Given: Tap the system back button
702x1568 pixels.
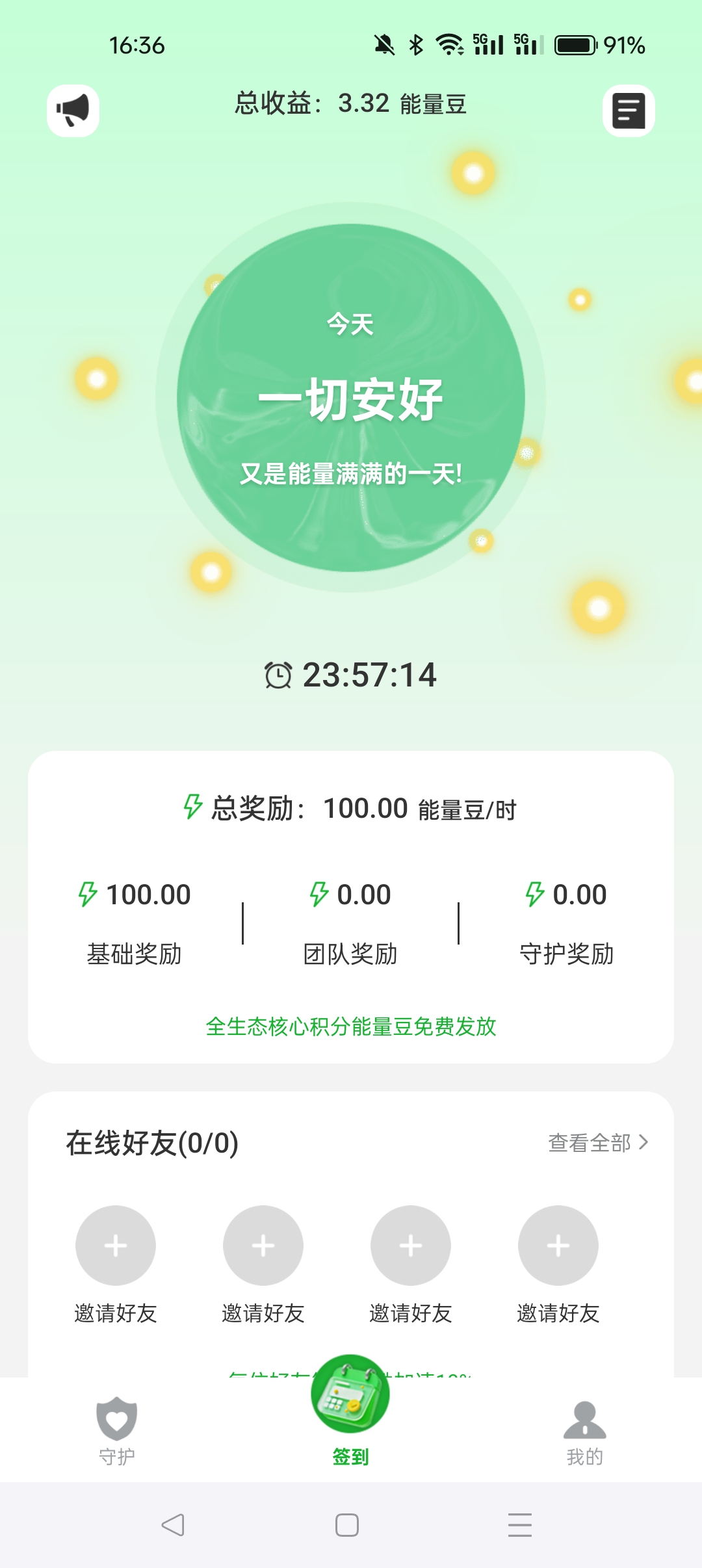Looking at the screenshot, I should pos(173,1524).
